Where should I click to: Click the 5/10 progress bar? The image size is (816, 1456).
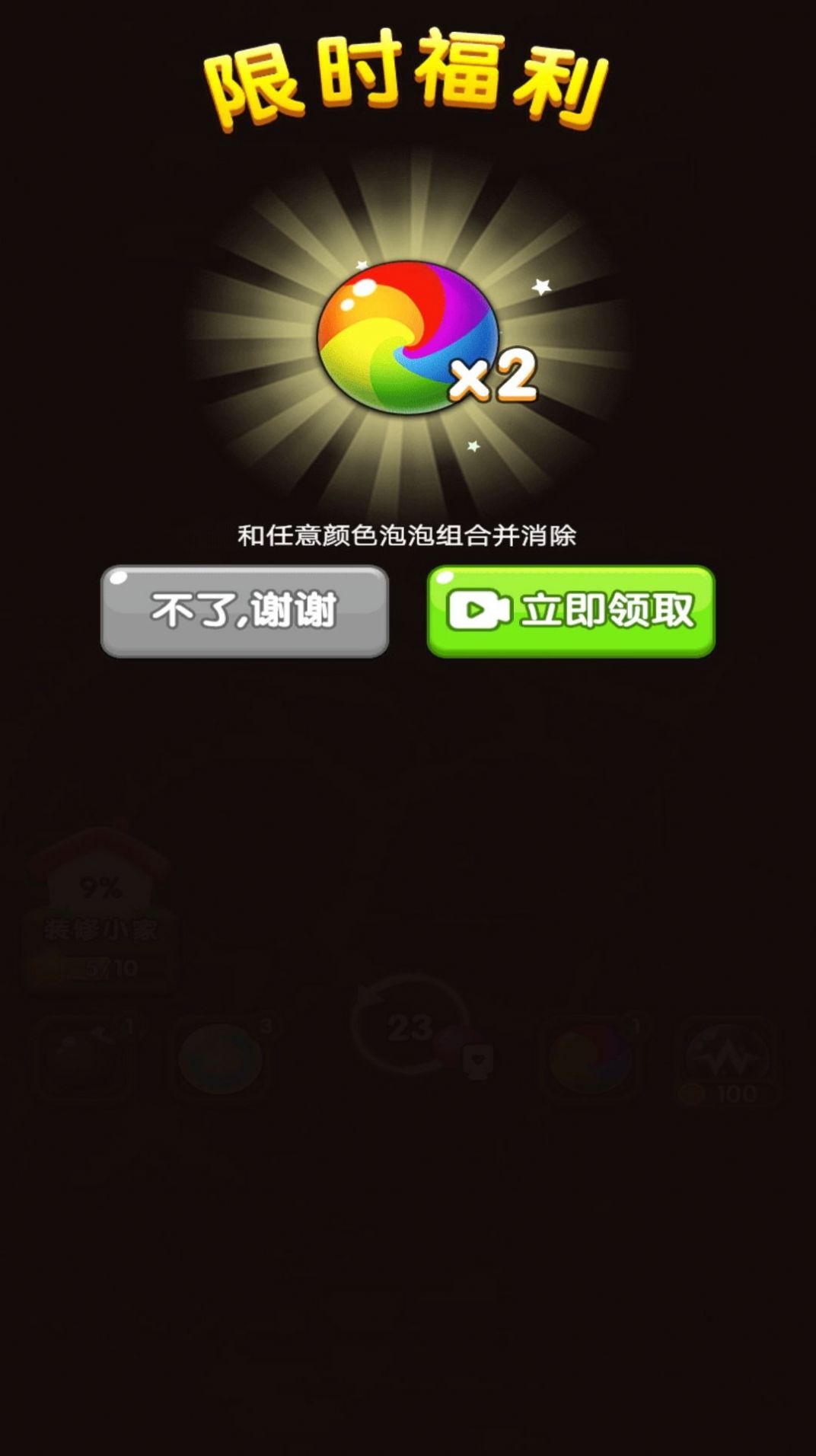click(x=110, y=969)
